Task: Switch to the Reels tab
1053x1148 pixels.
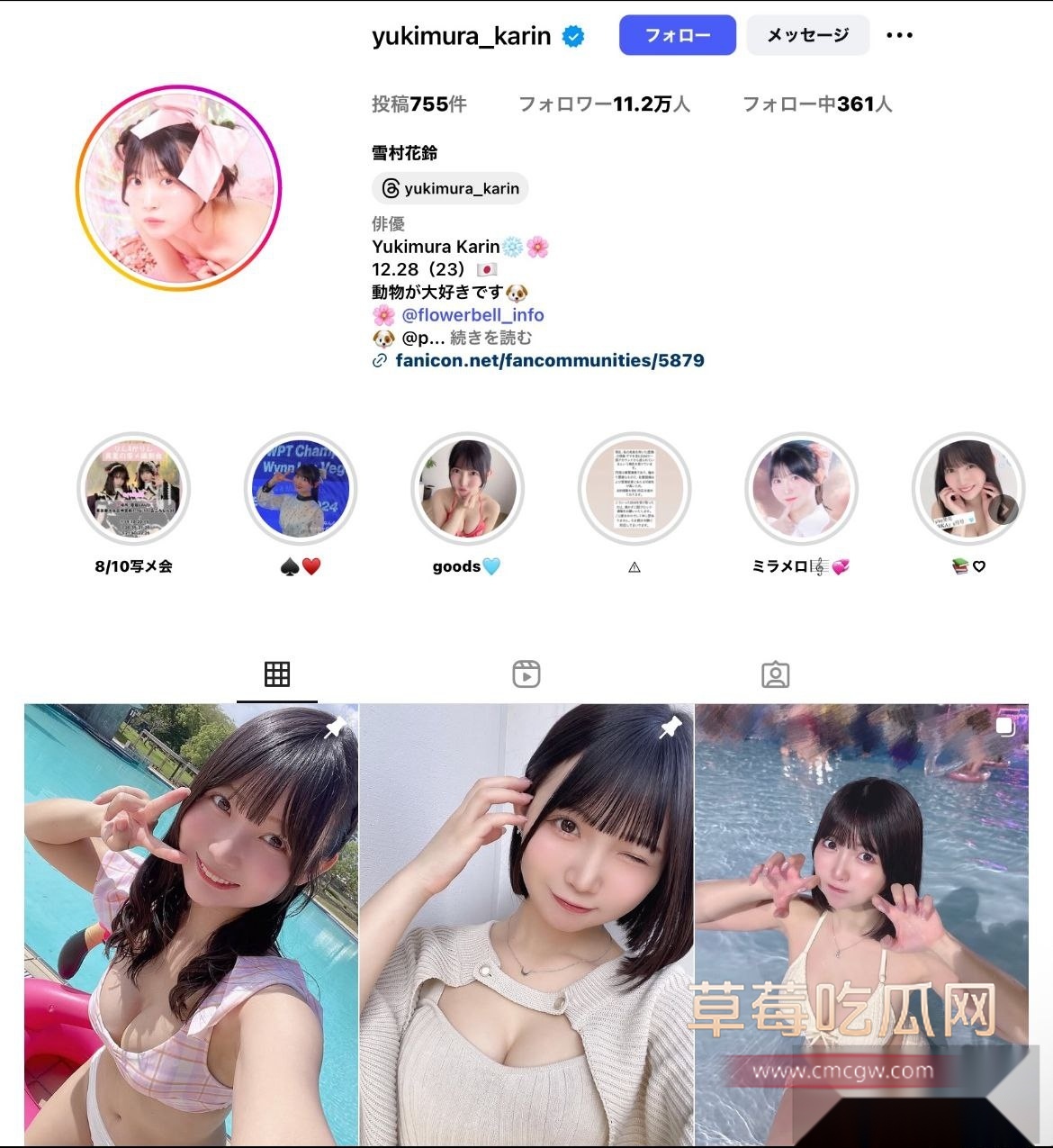Action: tap(526, 674)
